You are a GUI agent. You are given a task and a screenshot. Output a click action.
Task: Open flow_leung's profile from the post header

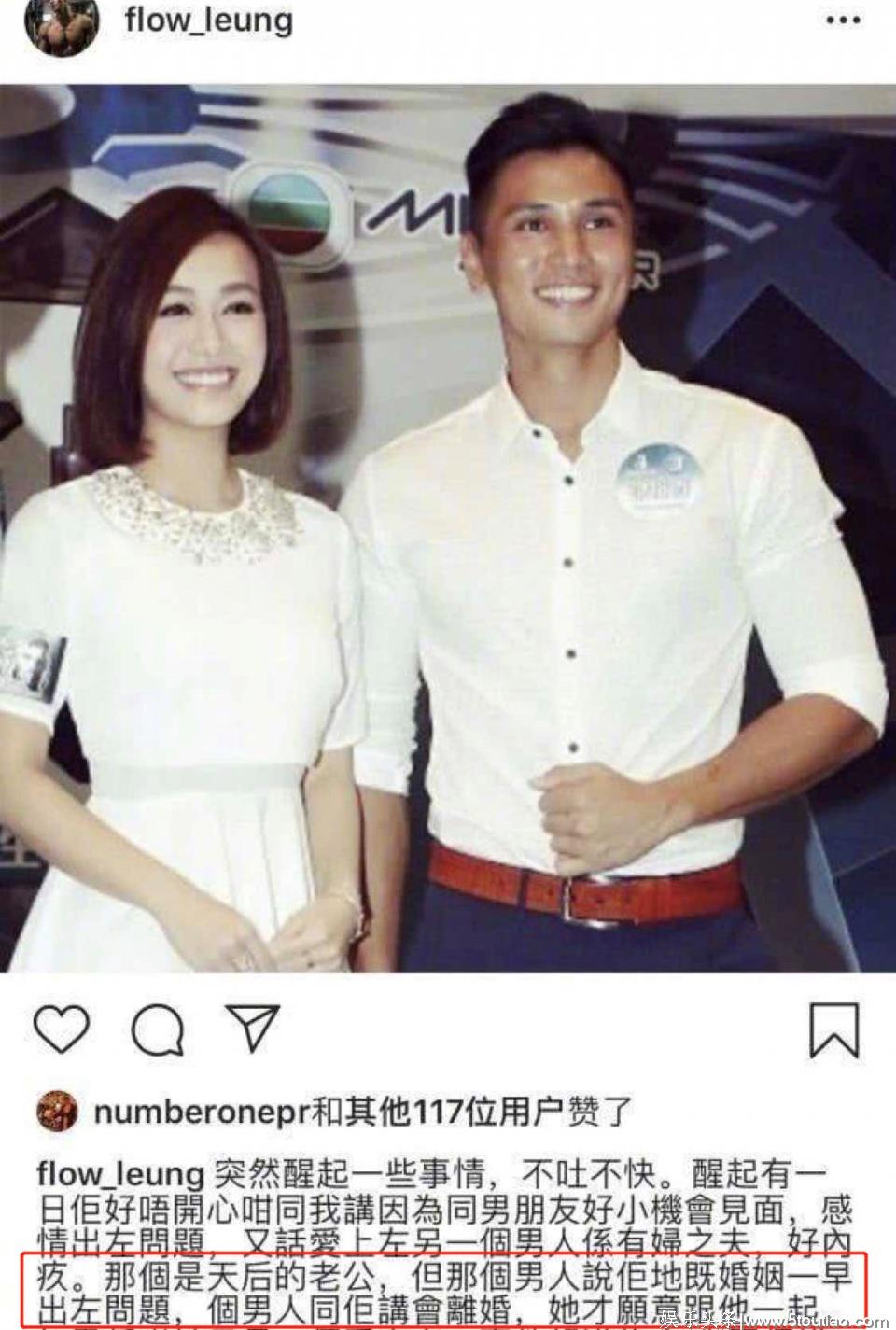(208, 21)
